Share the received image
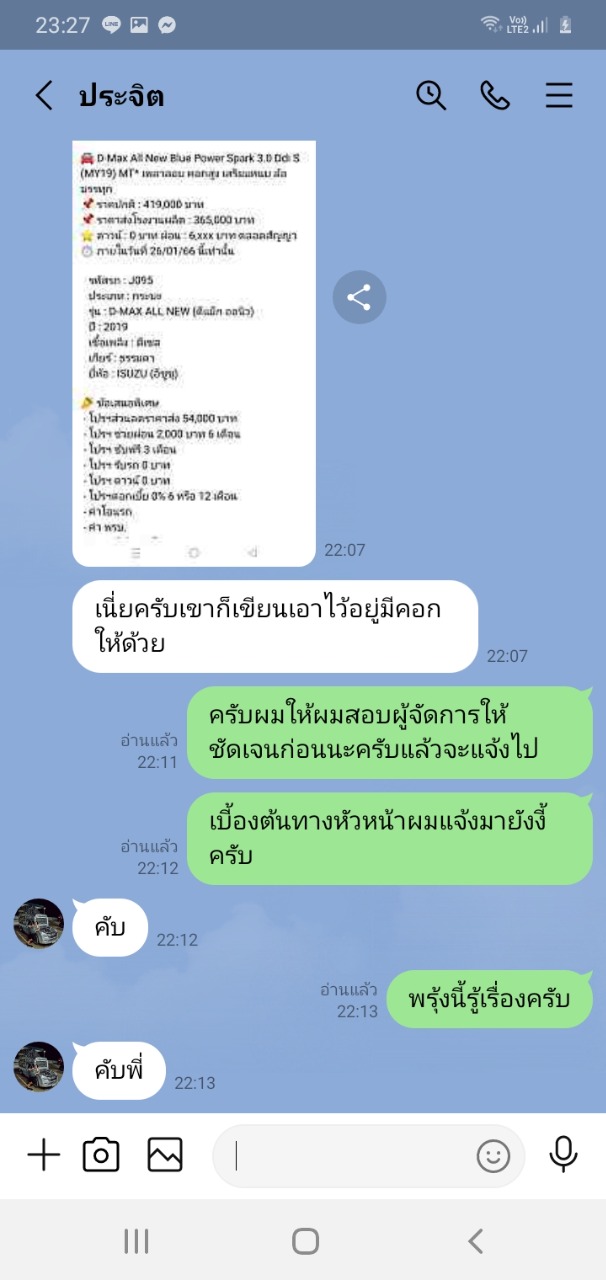Image resolution: width=606 pixels, height=1280 pixels. coord(359,297)
